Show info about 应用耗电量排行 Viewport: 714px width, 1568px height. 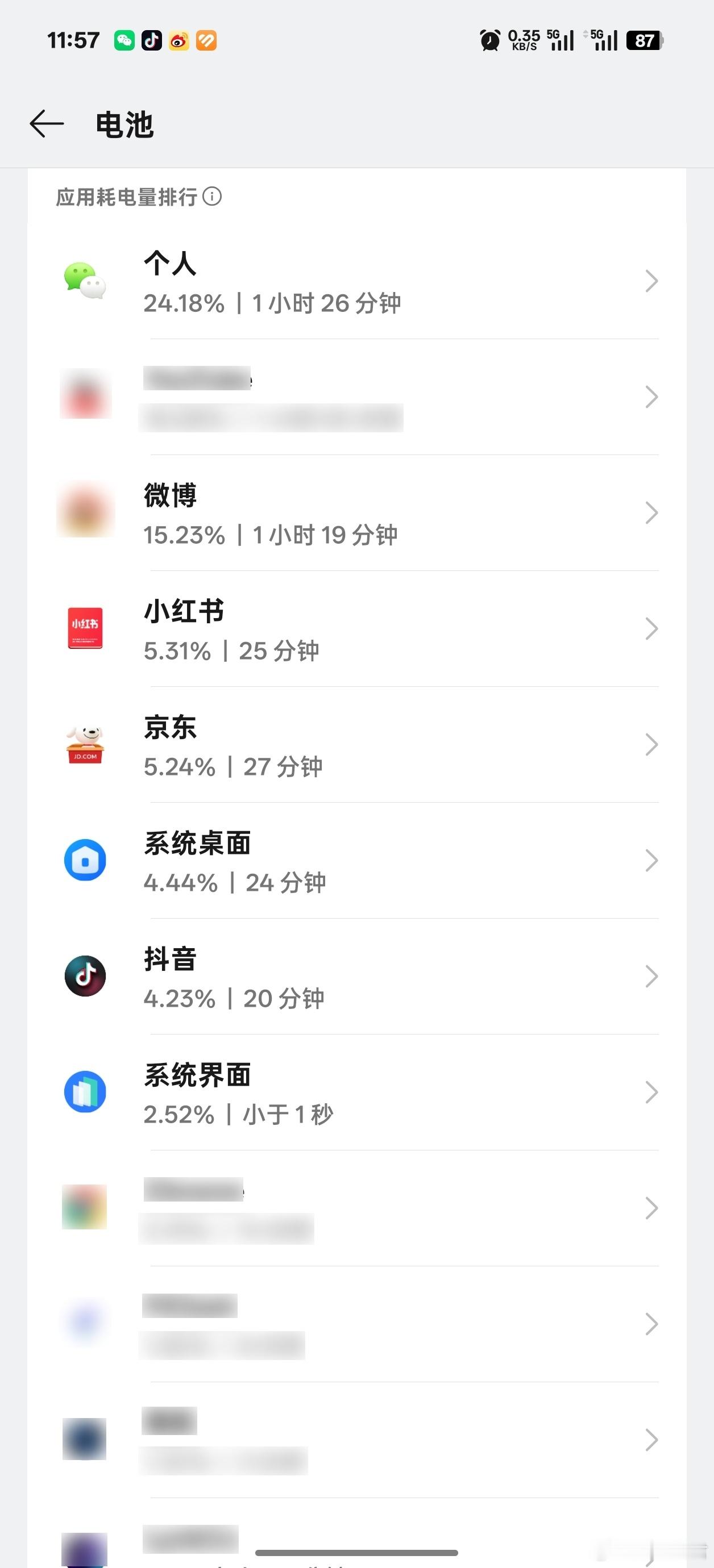coord(212,197)
